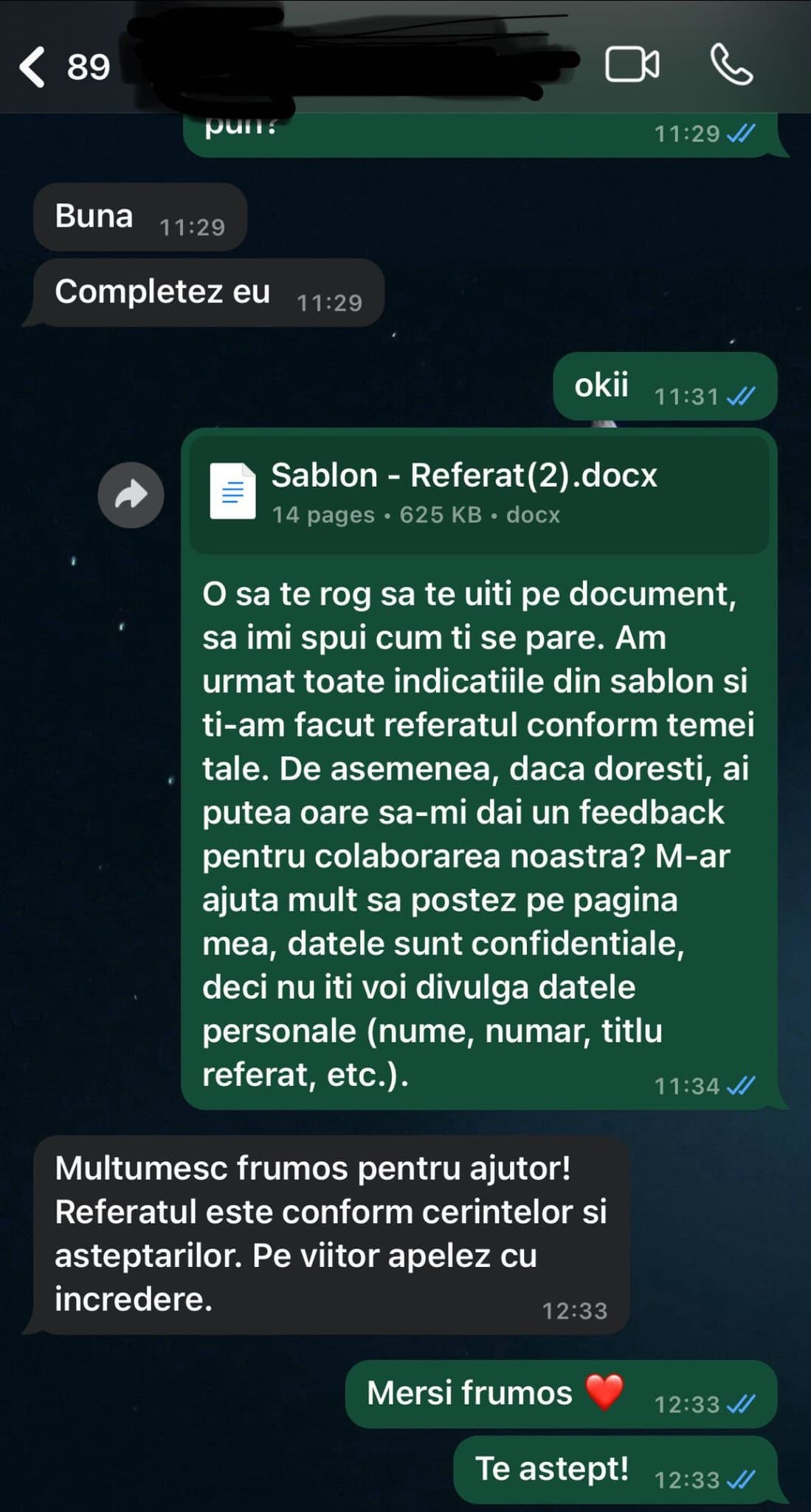Viewport: 811px width, 1512px height.
Task: Open the blue docx file icon
Action: 231,491
